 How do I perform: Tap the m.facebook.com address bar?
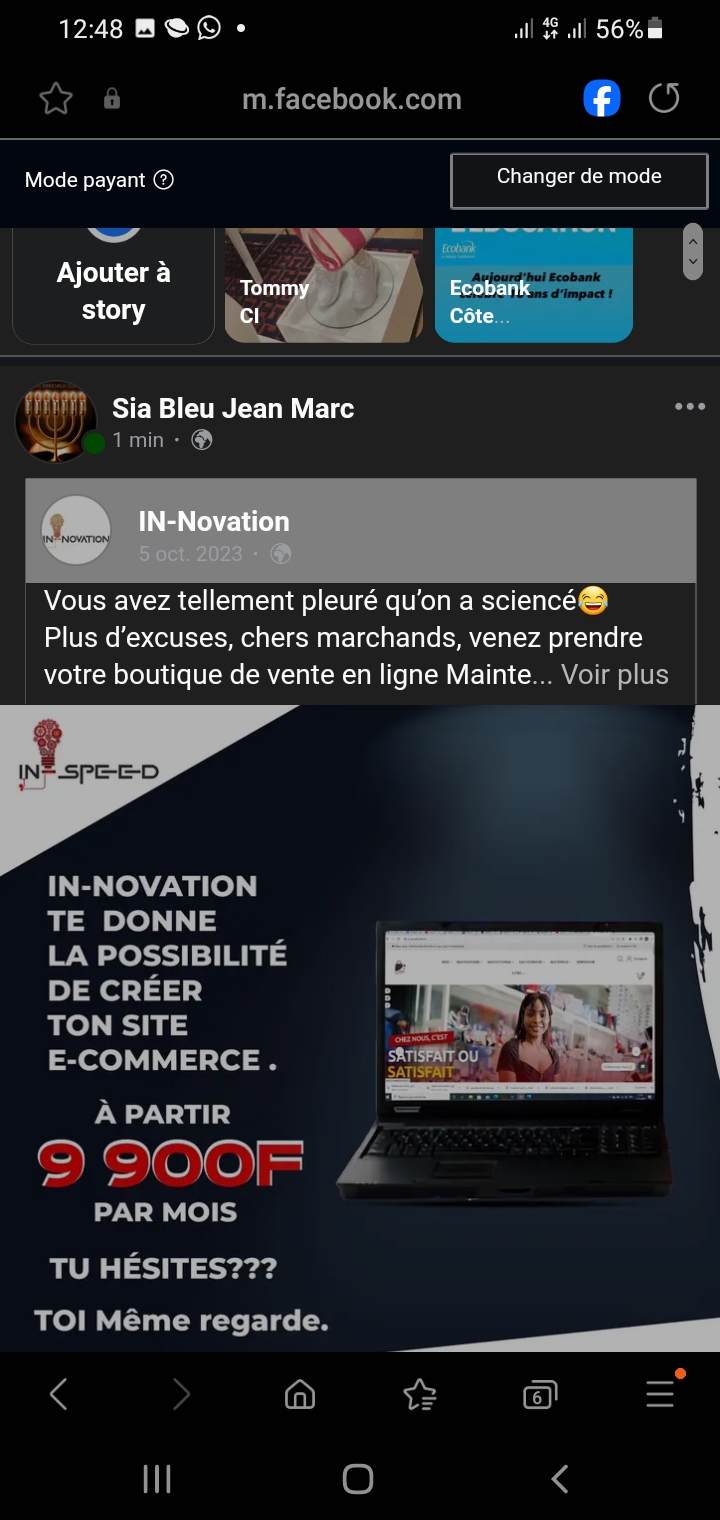[x=352, y=99]
